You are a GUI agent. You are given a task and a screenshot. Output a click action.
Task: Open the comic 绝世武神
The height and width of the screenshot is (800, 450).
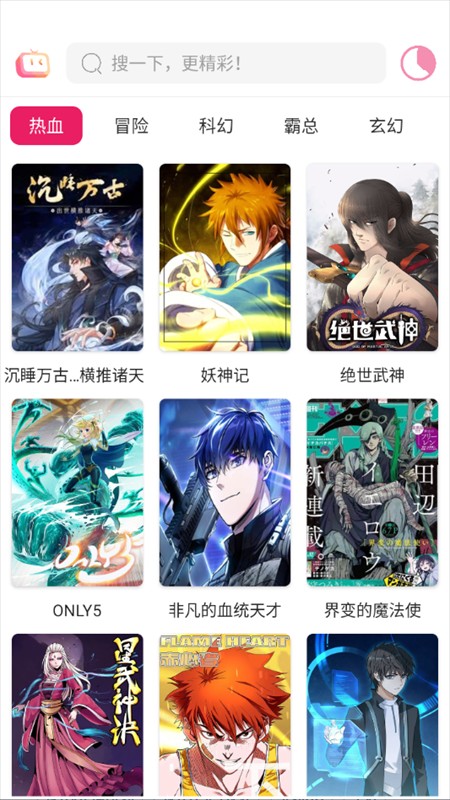372,257
